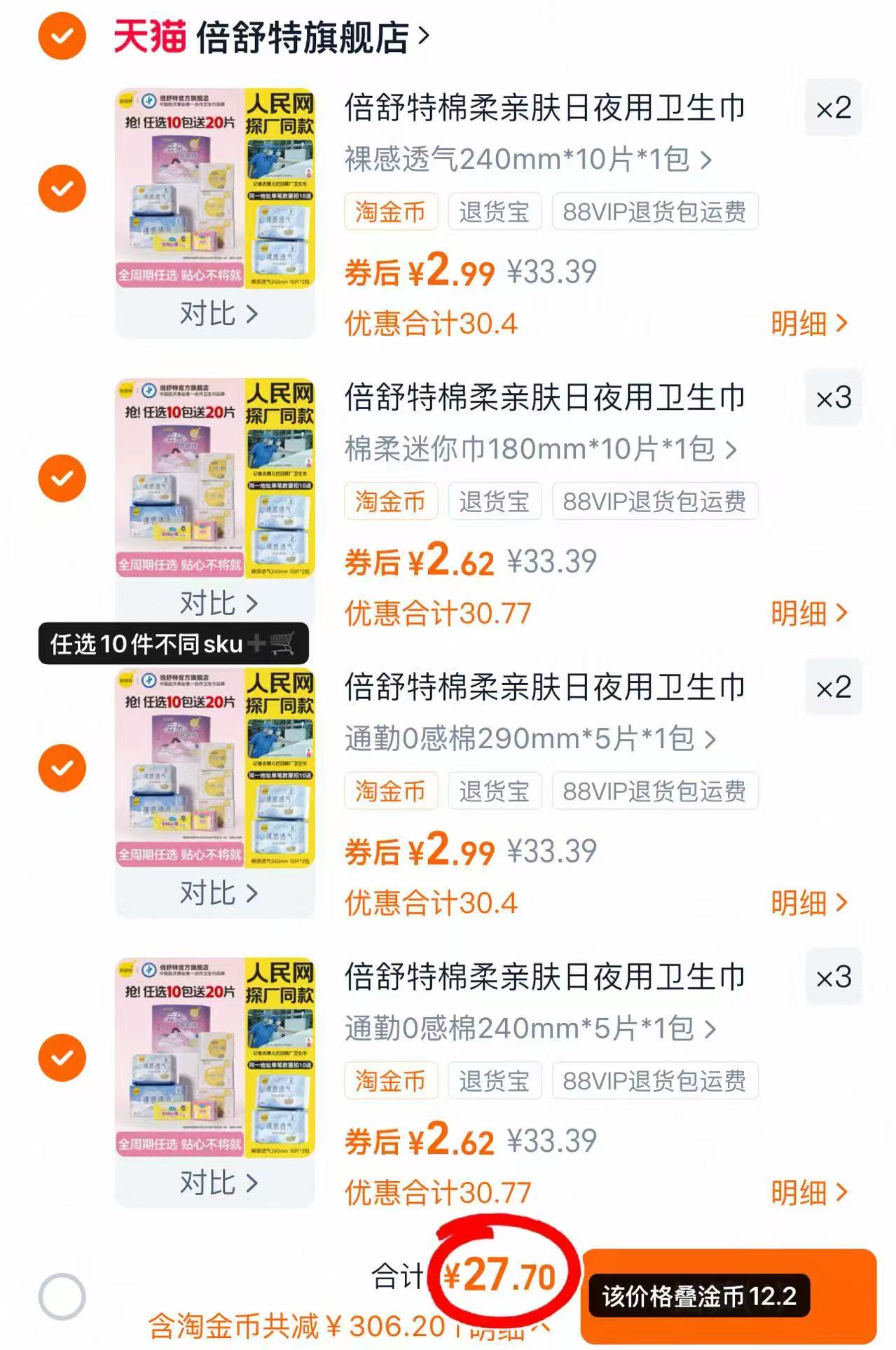The height and width of the screenshot is (1350, 896).
Task: Uncheck the 180mm mini pad item checkbox
Action: [x=64, y=477]
